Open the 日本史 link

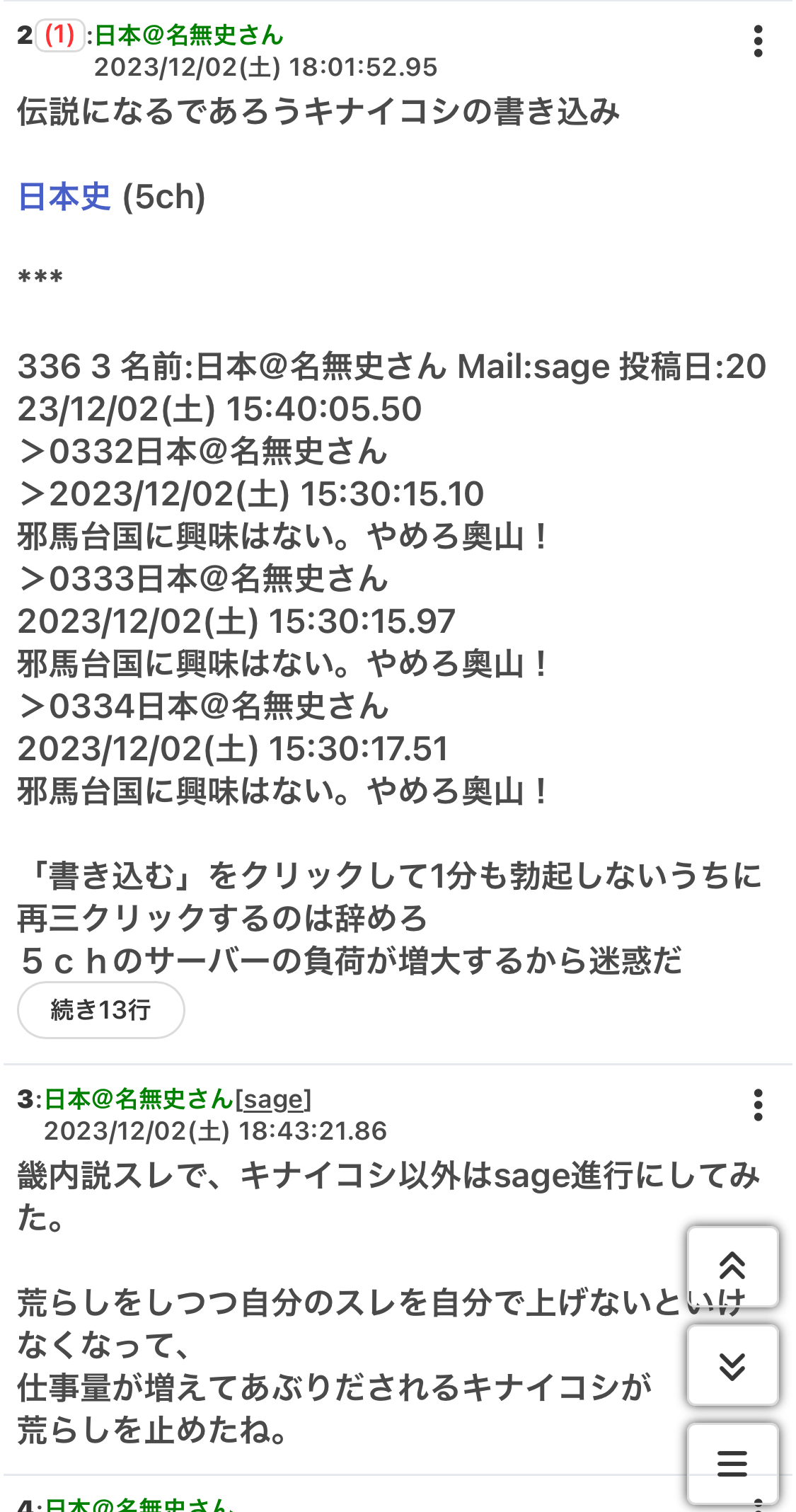coord(64,197)
